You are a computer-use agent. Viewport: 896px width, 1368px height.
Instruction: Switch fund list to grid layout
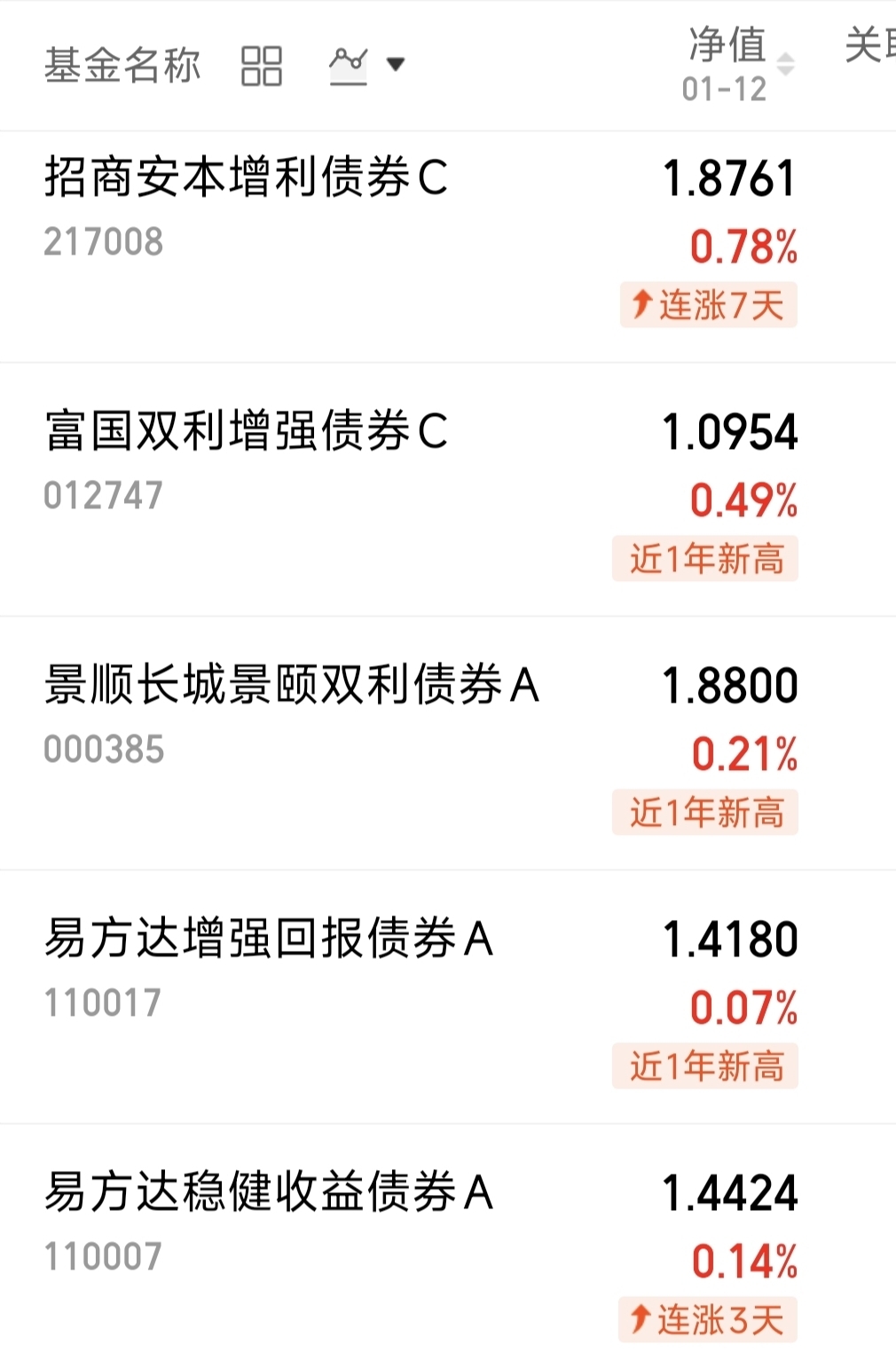pos(261,66)
